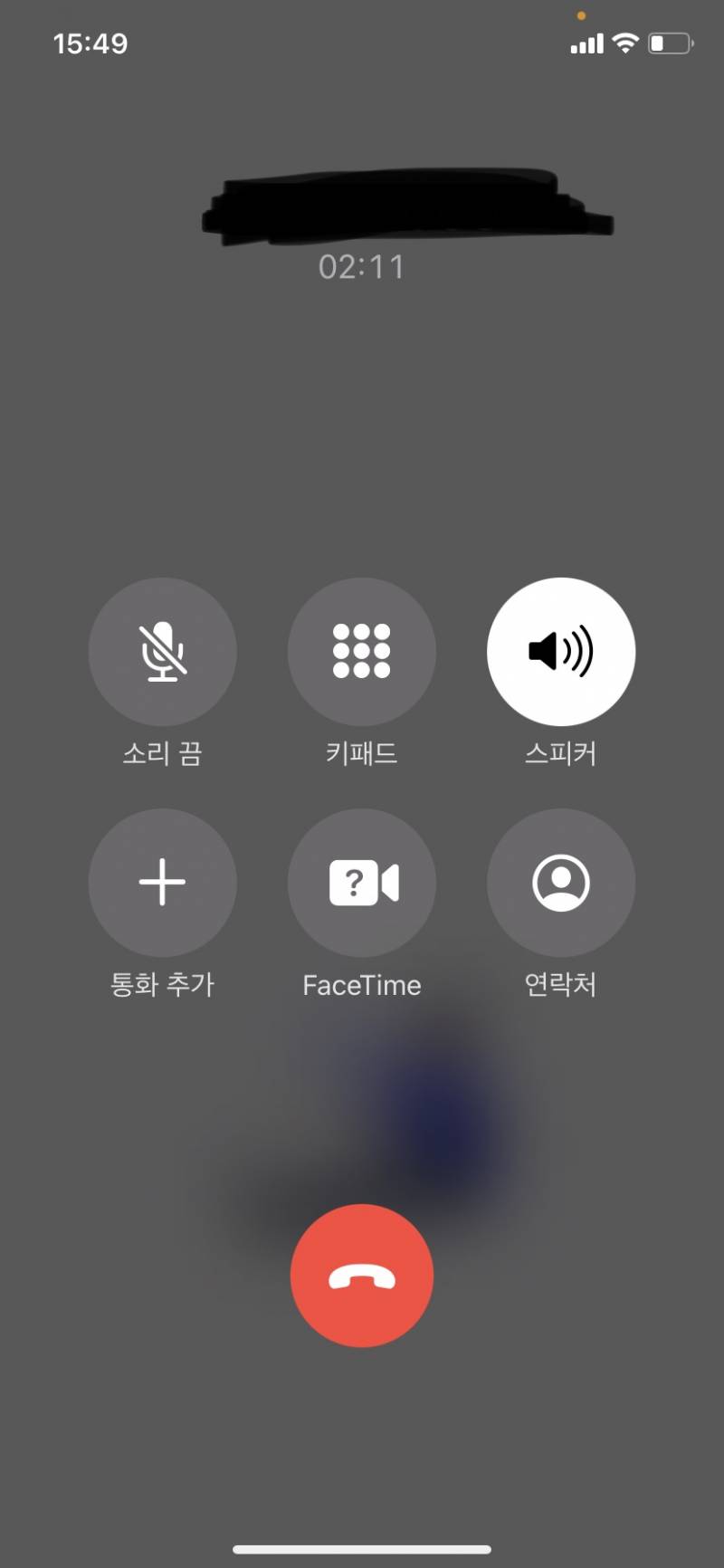End the call with red hang-up button

[362, 1274]
